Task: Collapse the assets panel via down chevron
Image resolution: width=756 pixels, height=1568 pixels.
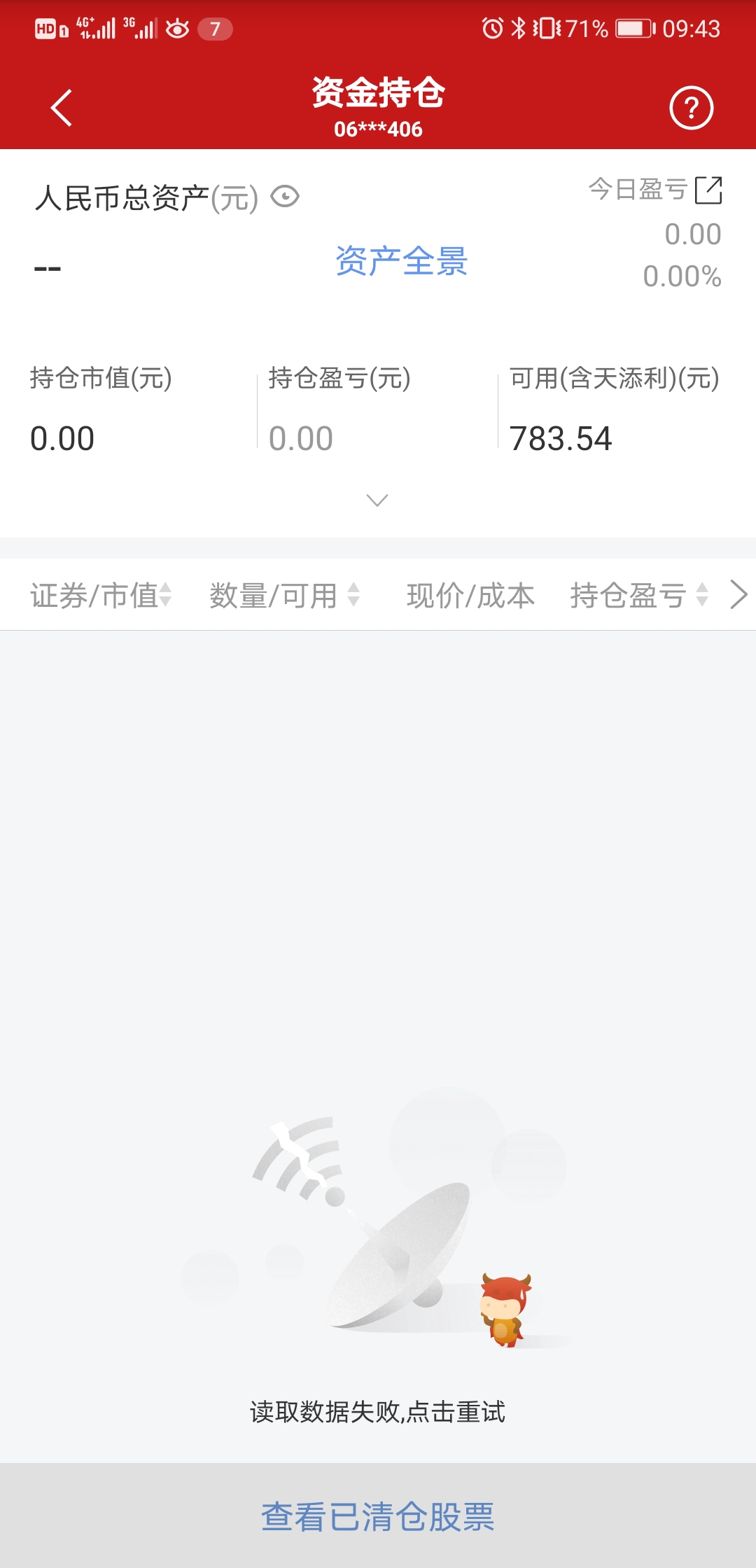Action: [x=377, y=500]
